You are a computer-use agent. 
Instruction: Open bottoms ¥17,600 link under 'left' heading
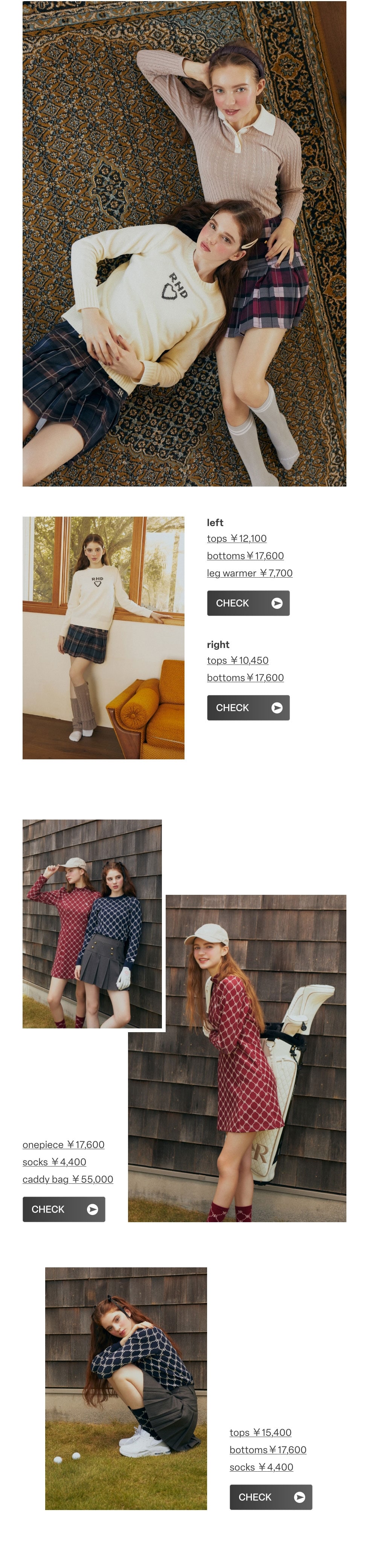(245, 555)
